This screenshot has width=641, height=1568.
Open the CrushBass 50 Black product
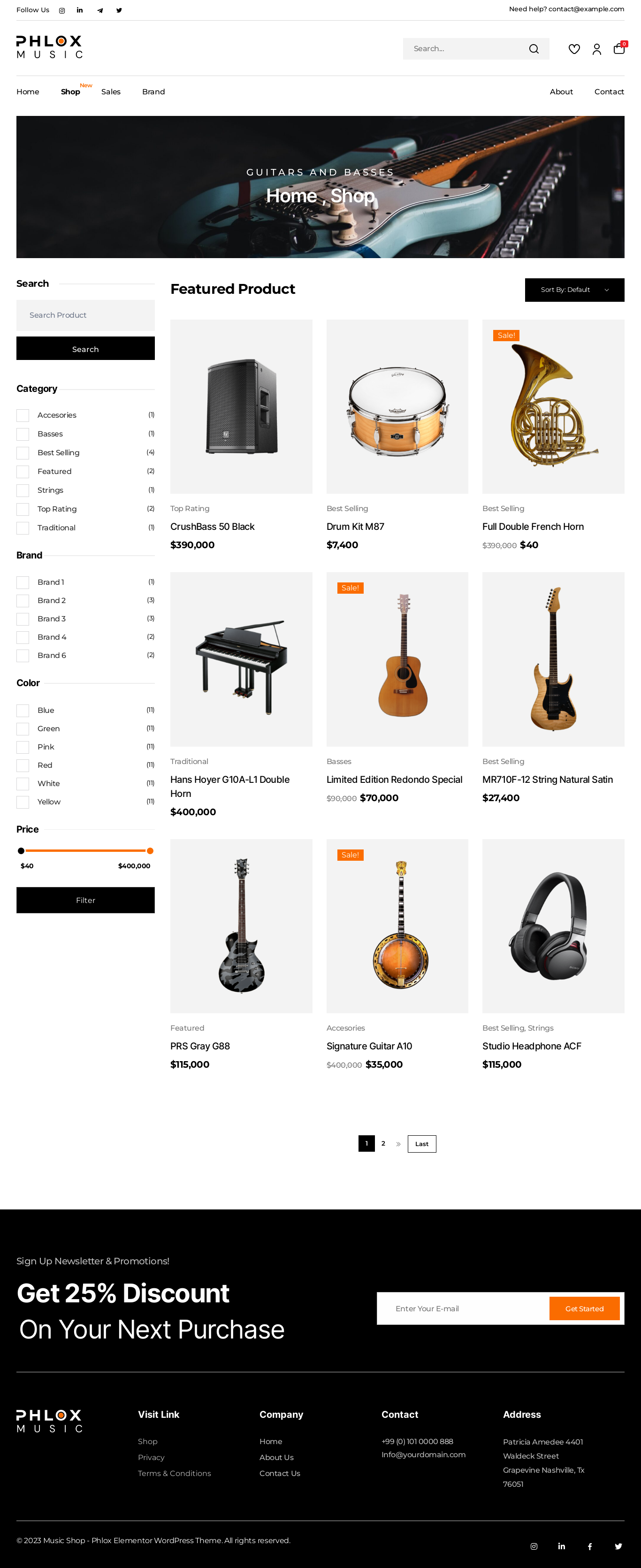coord(213,527)
